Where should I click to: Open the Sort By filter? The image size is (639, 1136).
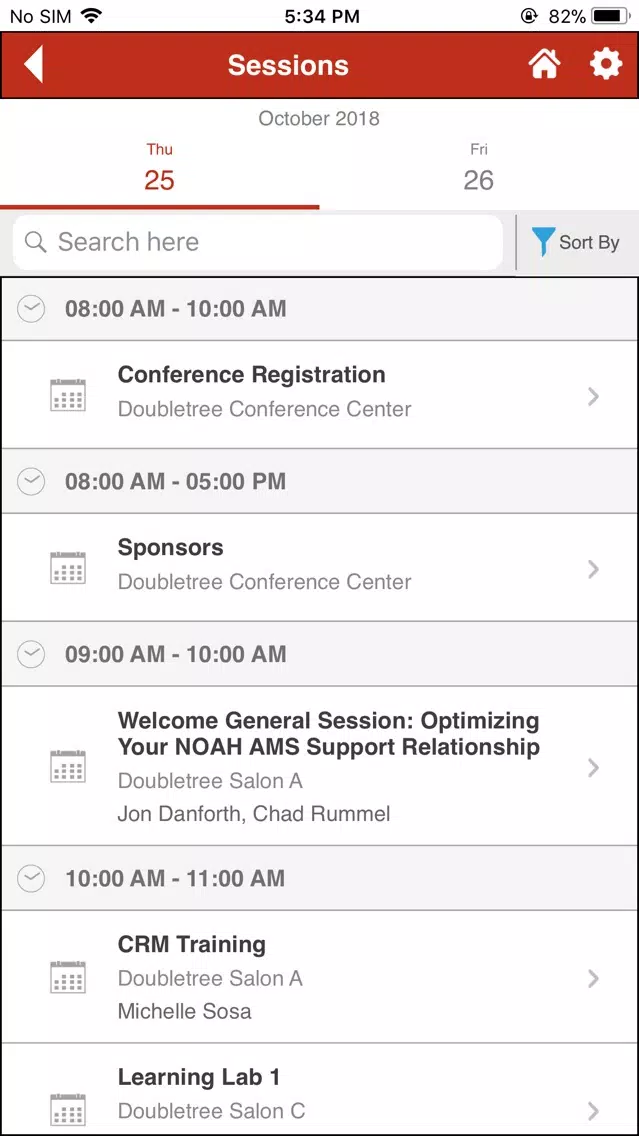pyautogui.click(x=577, y=242)
